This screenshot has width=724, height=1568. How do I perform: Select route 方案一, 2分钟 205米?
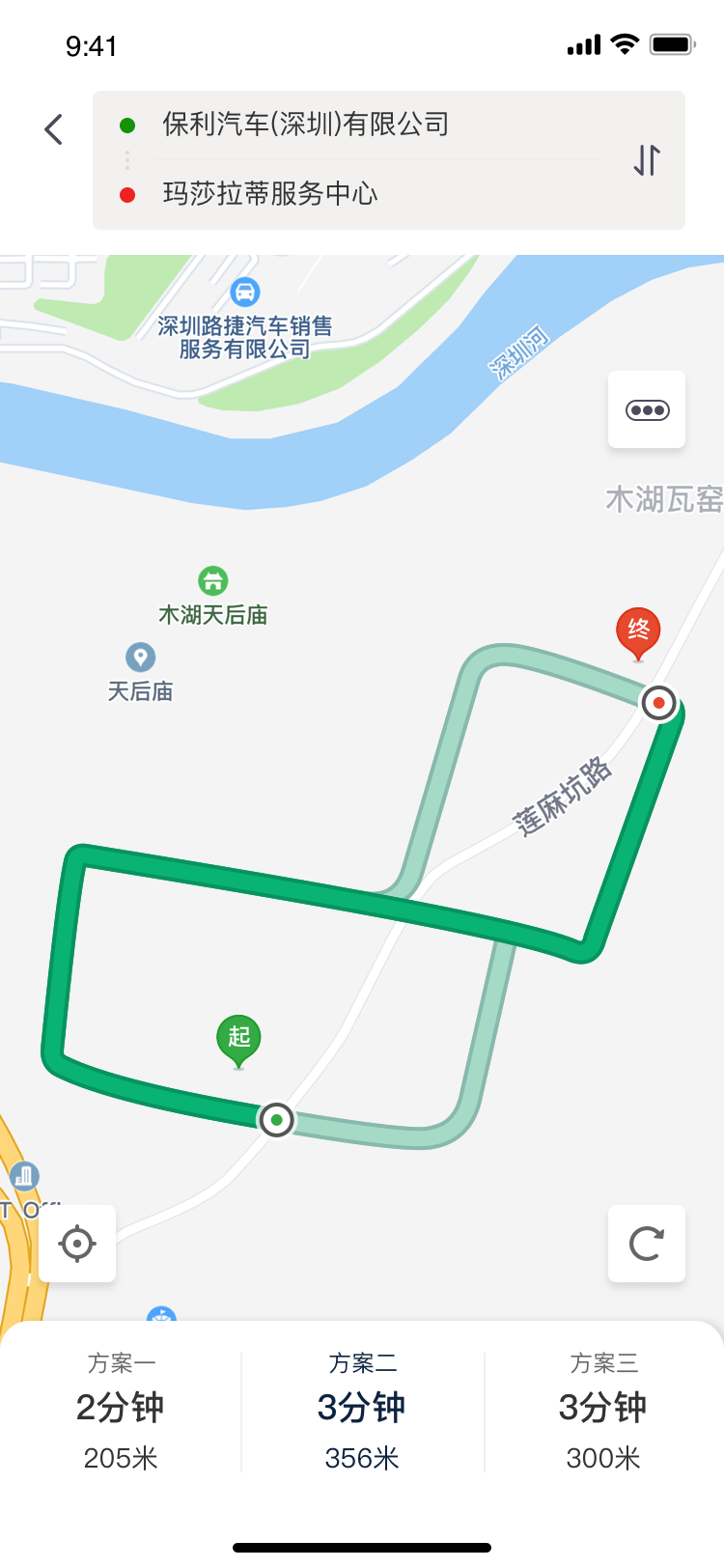point(121,1410)
